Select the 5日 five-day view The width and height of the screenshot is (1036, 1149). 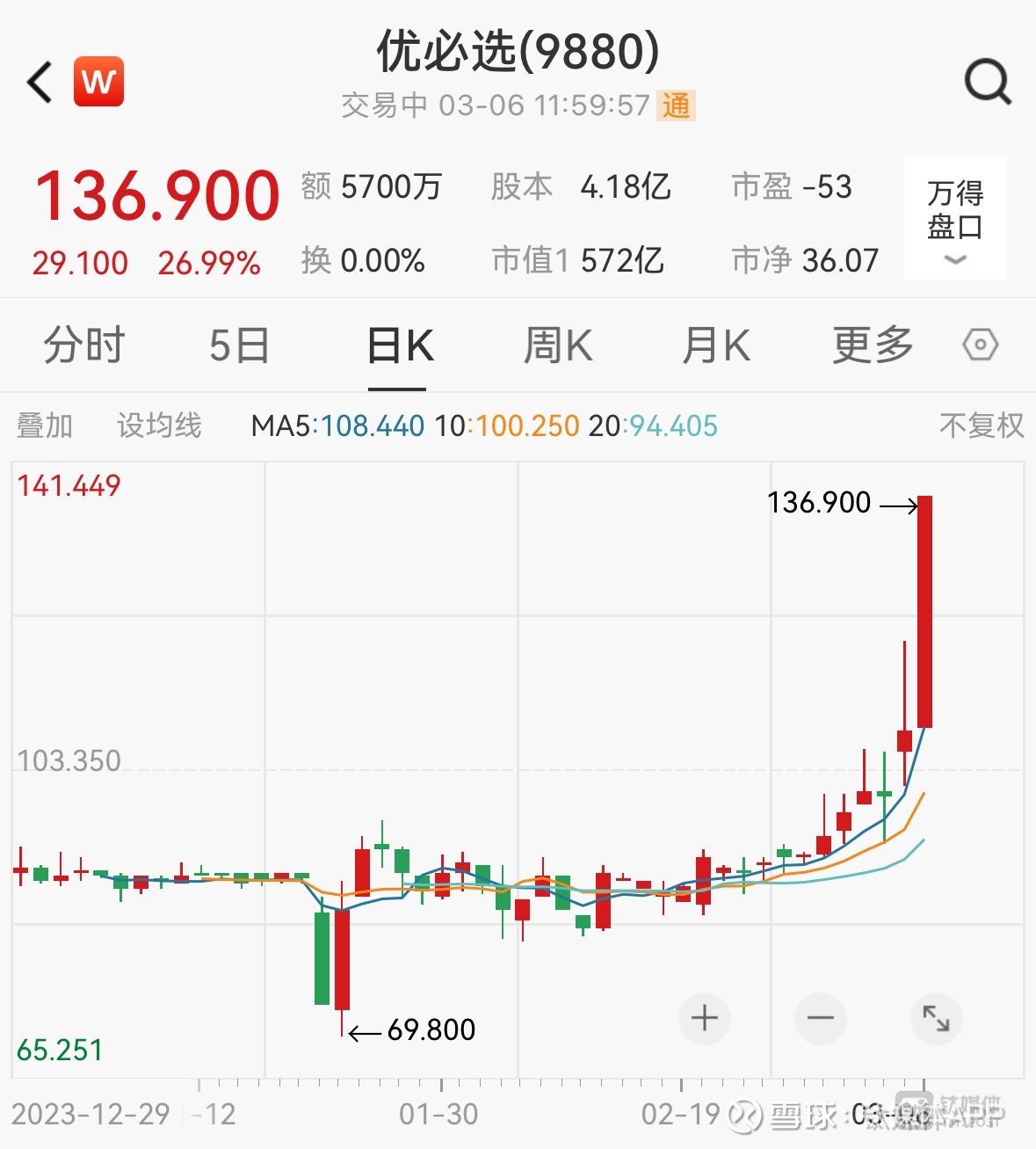coord(239,345)
